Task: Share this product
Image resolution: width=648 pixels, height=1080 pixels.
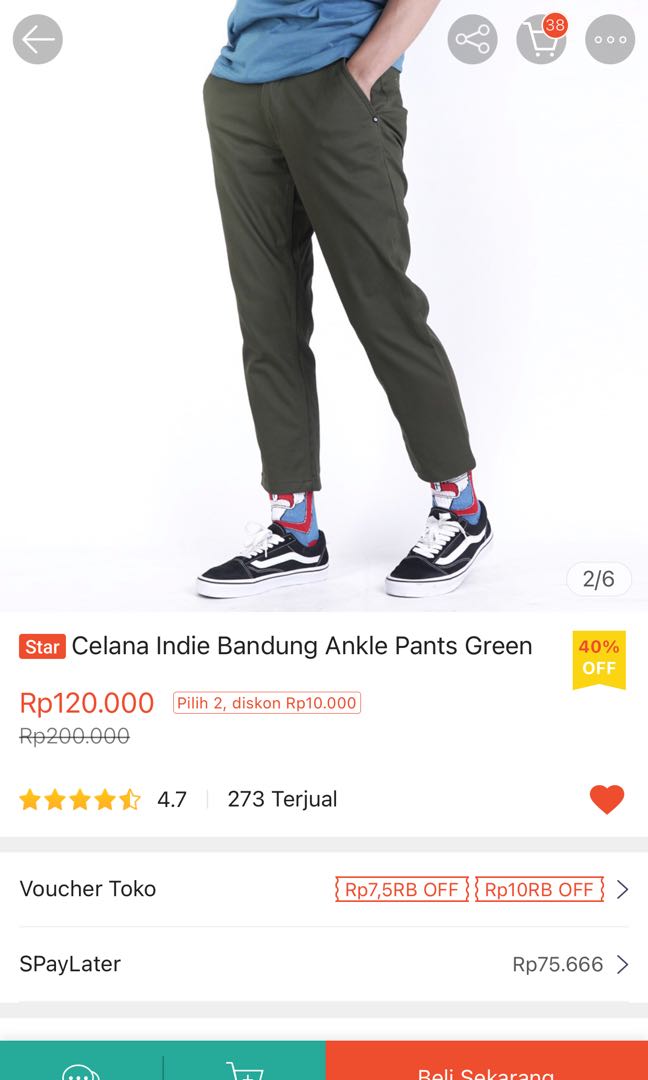Action: click(x=472, y=40)
